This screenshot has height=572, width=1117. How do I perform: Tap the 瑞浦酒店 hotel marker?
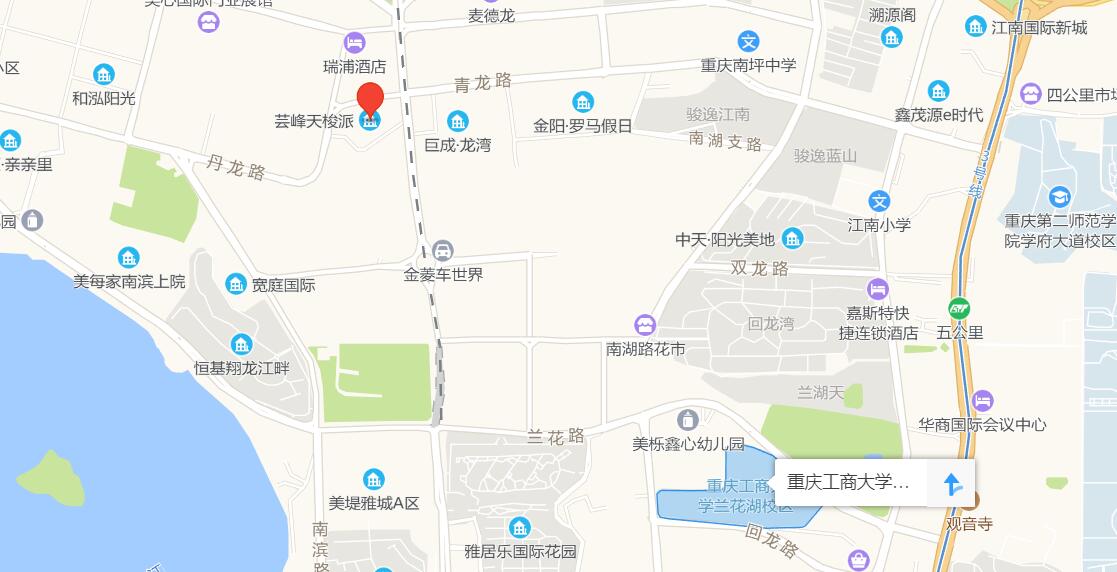355,43
